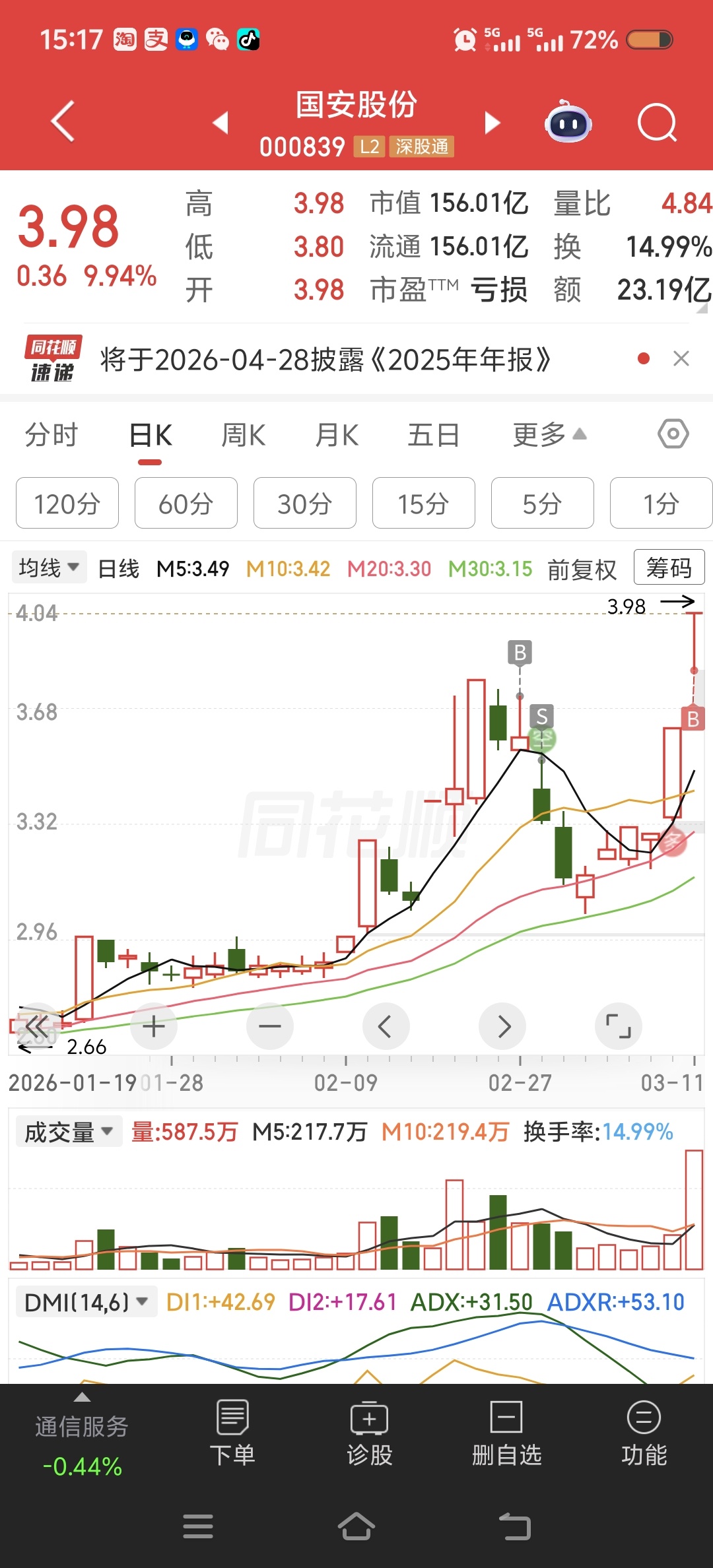Select the 周K tab

point(243,436)
